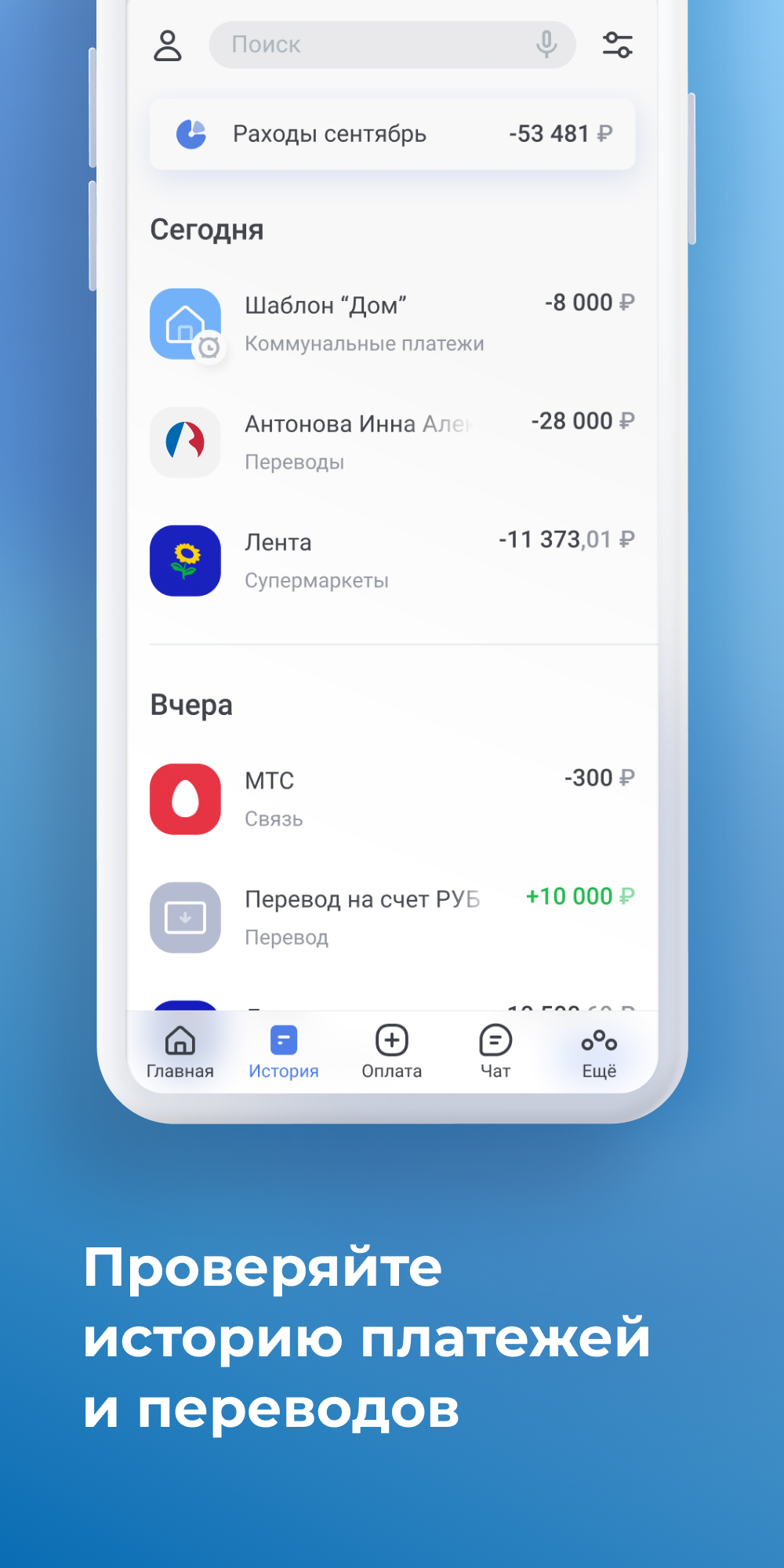784x1568 pixels.
Task: Open the Расходы сентябрь summary card
Action: point(392,134)
